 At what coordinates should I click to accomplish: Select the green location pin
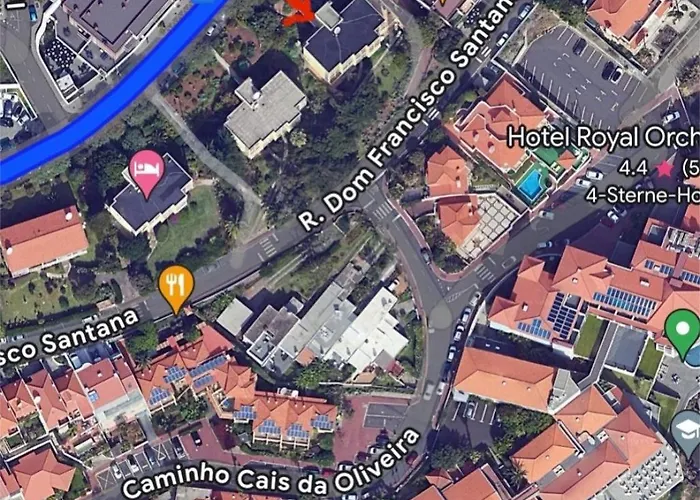pos(683,329)
